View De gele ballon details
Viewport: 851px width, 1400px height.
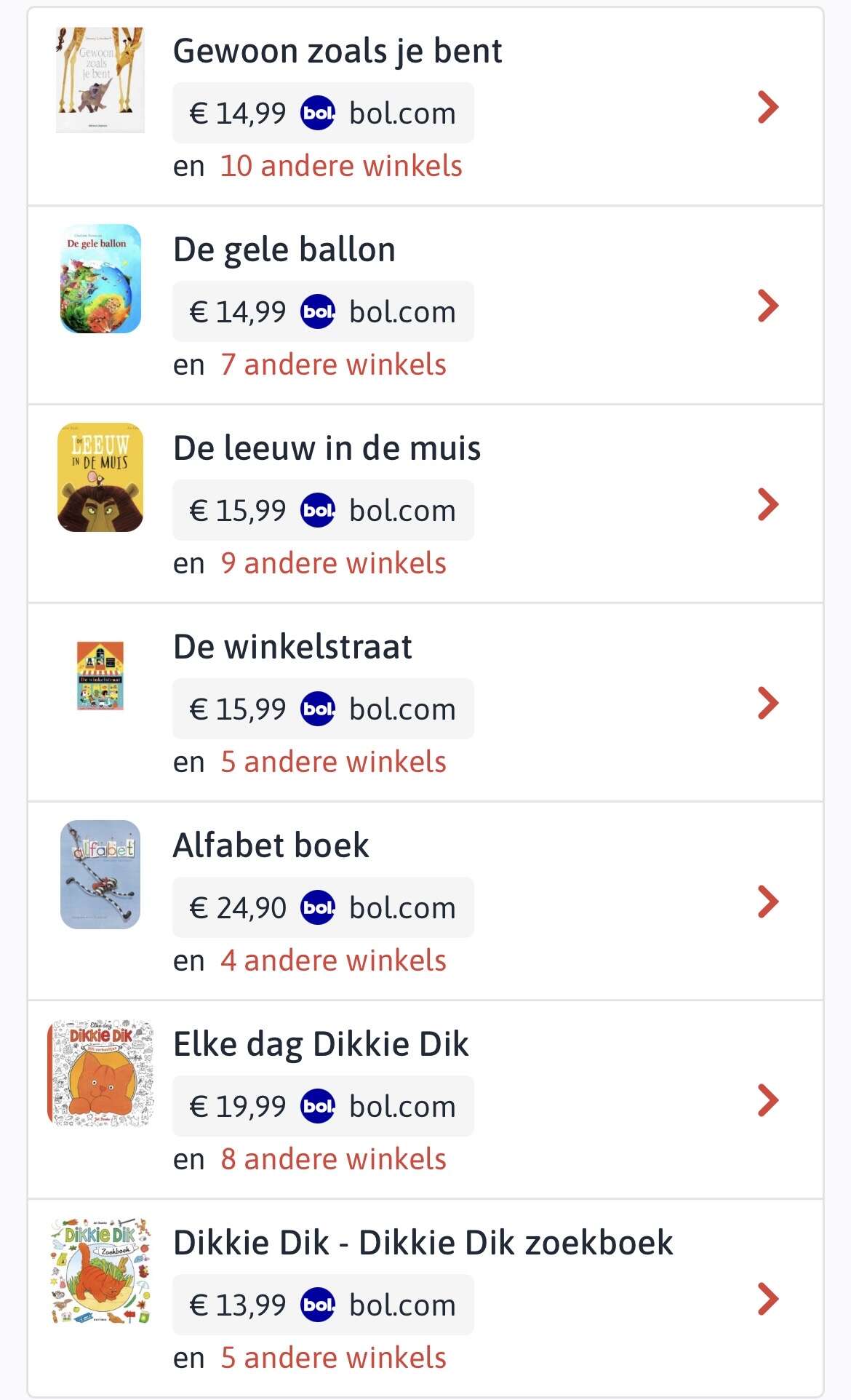[x=284, y=250]
